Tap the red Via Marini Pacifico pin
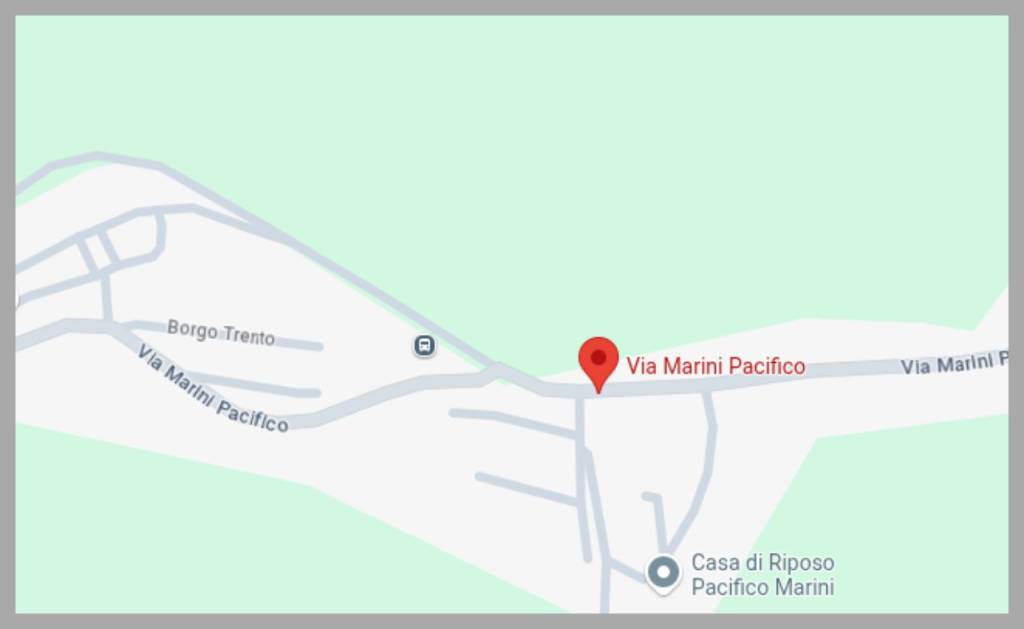Screen dimensions: 1024x629 pyautogui.click(x=598, y=362)
